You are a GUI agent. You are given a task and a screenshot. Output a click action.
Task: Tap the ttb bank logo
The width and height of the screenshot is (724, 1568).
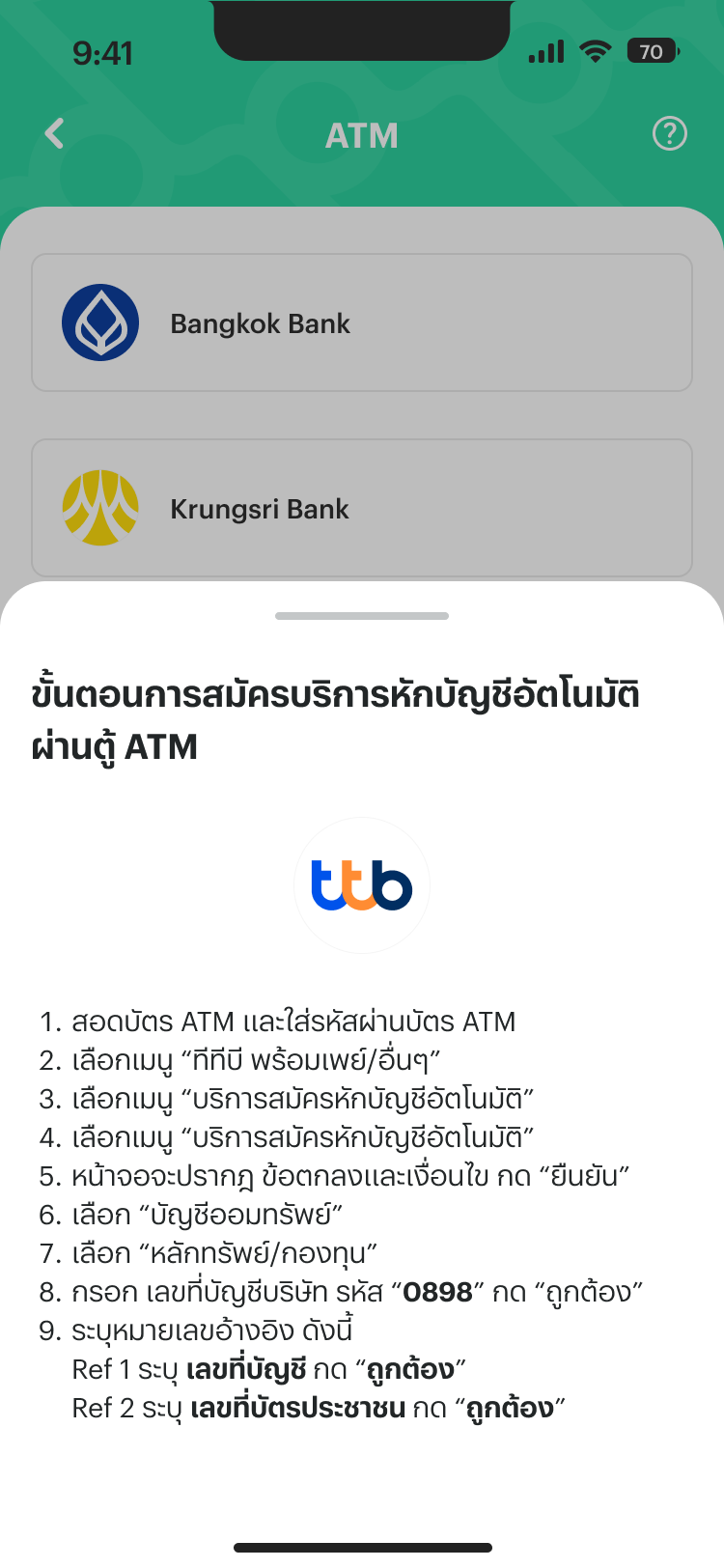tap(361, 885)
